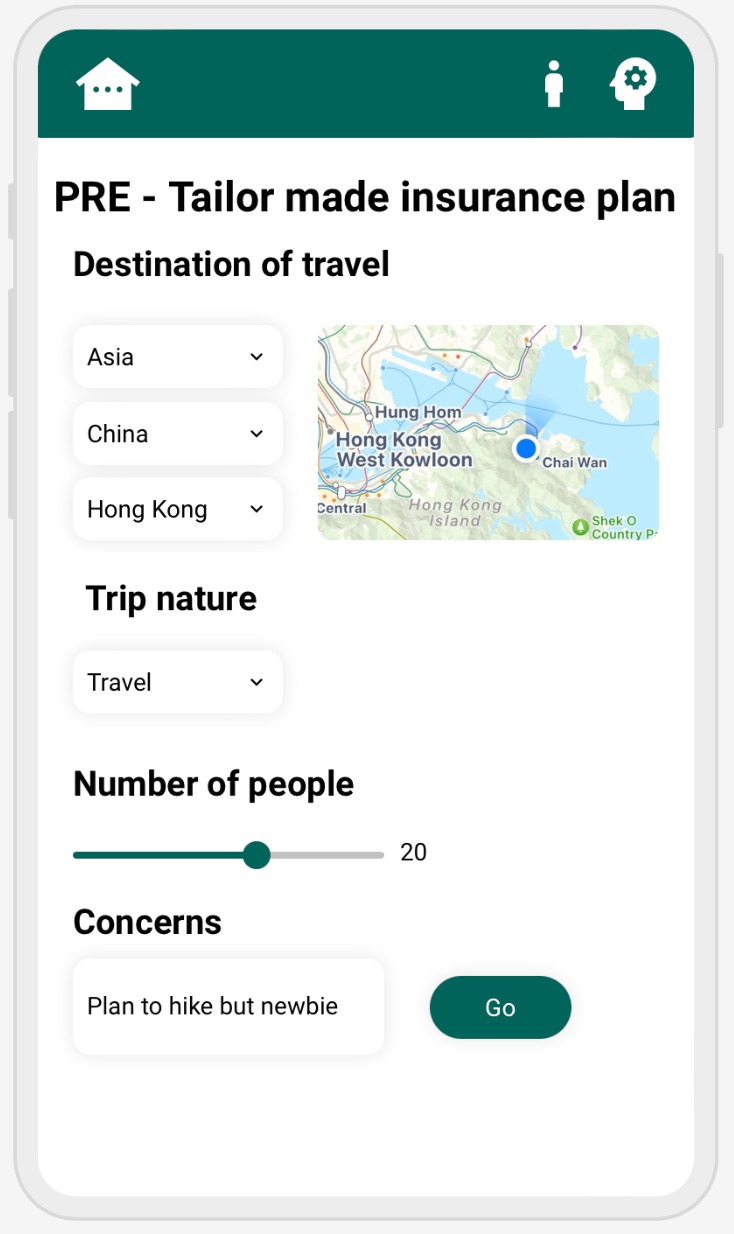Edit the Concerns text field
The height and width of the screenshot is (1234, 734).
(x=228, y=1006)
